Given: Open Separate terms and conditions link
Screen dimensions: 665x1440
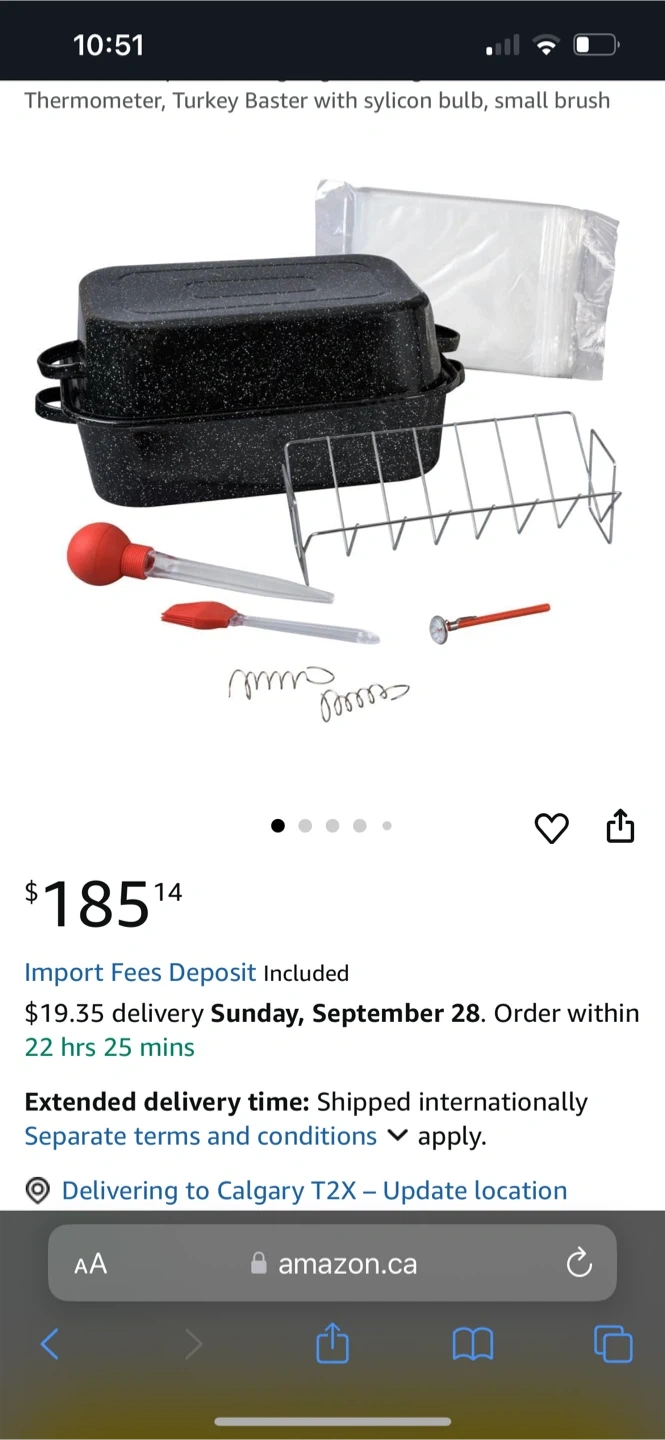Looking at the screenshot, I should click(x=201, y=1136).
